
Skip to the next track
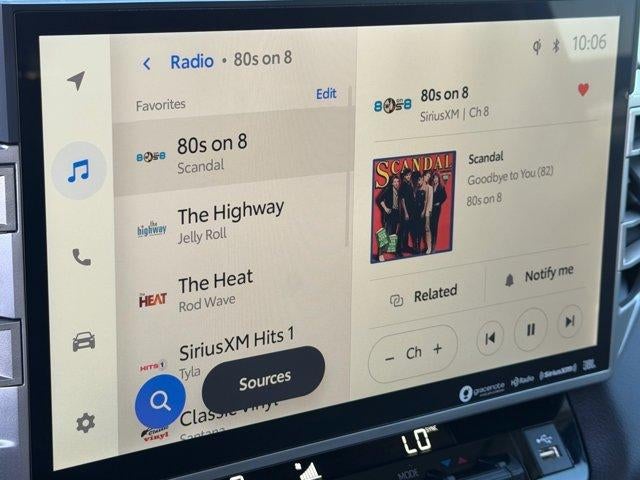click(x=569, y=321)
